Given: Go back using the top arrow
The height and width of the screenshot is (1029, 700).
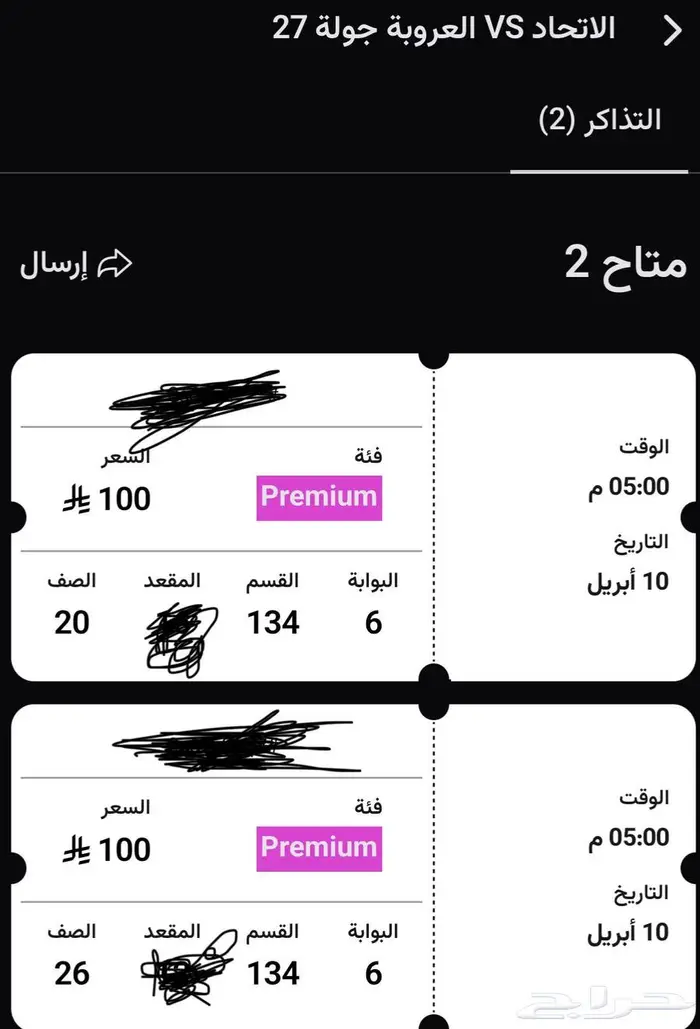Looking at the screenshot, I should 672,30.
